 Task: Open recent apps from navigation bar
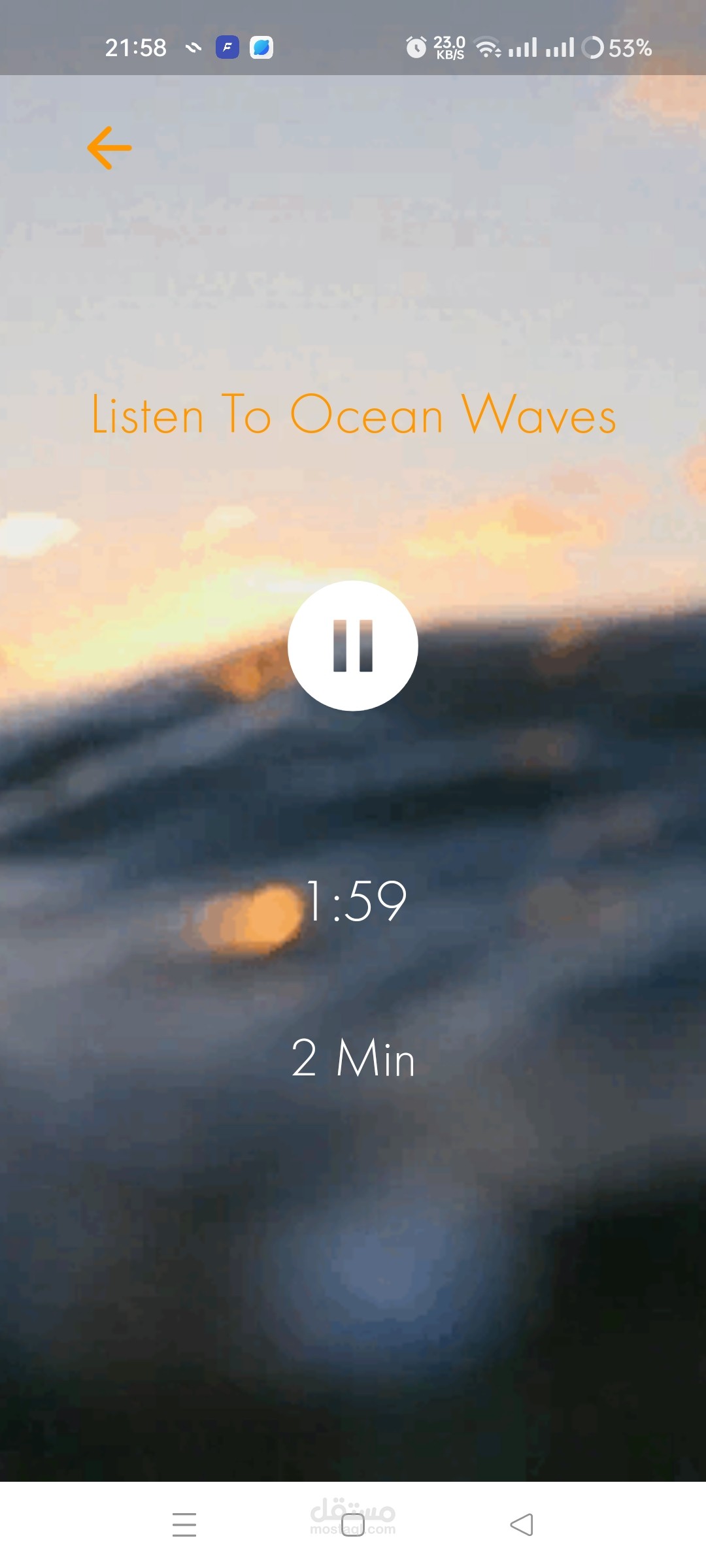click(184, 1524)
